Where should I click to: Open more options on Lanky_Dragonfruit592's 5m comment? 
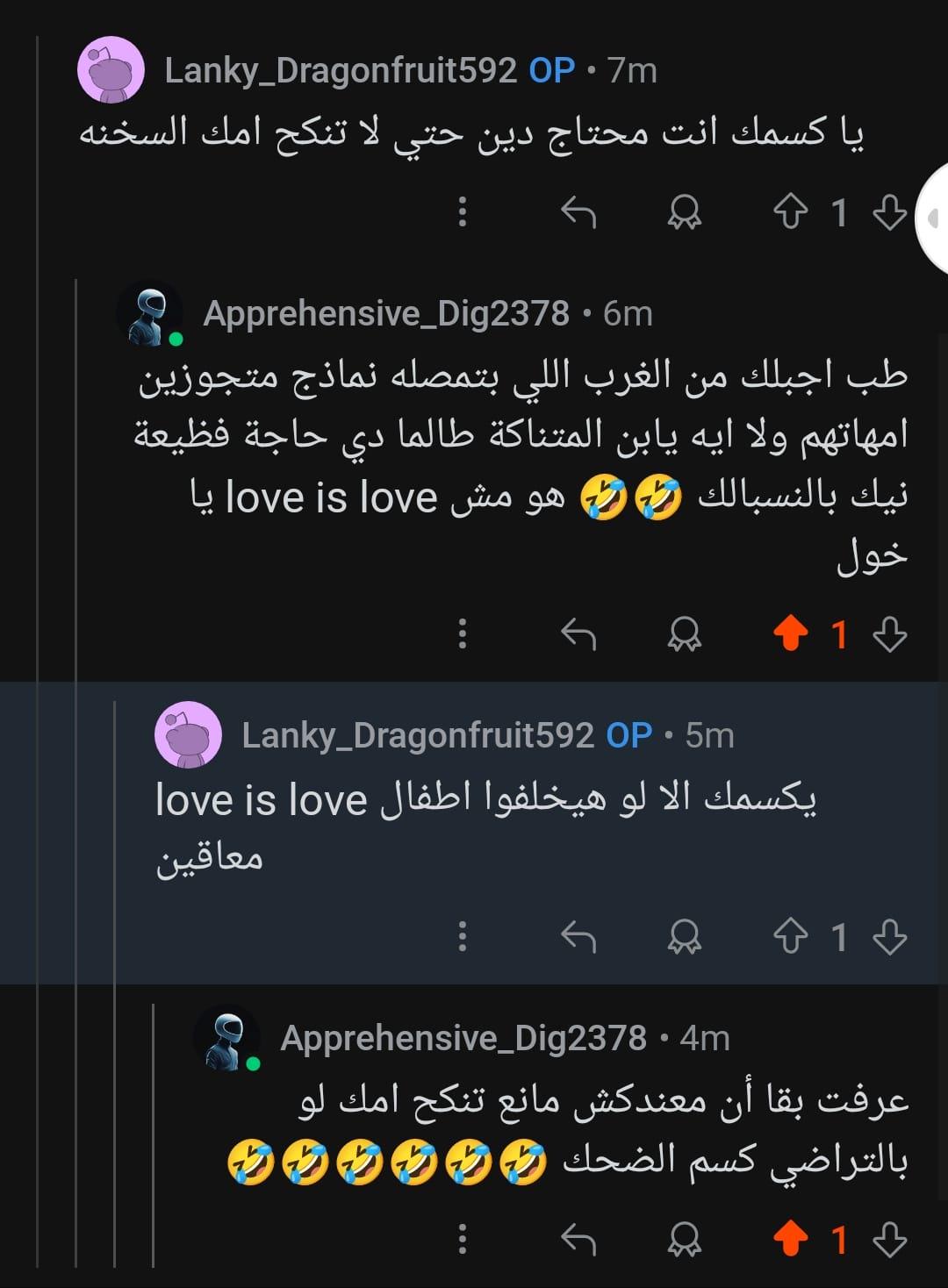click(463, 937)
